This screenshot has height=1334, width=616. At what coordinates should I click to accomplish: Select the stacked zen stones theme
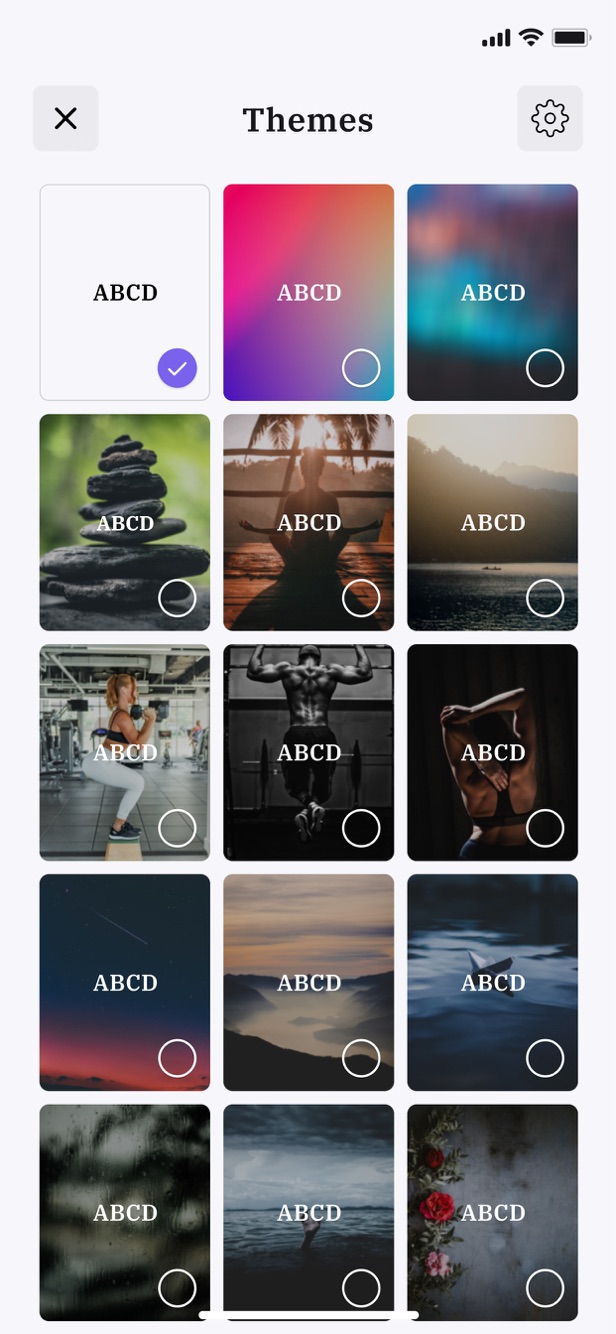pos(125,522)
